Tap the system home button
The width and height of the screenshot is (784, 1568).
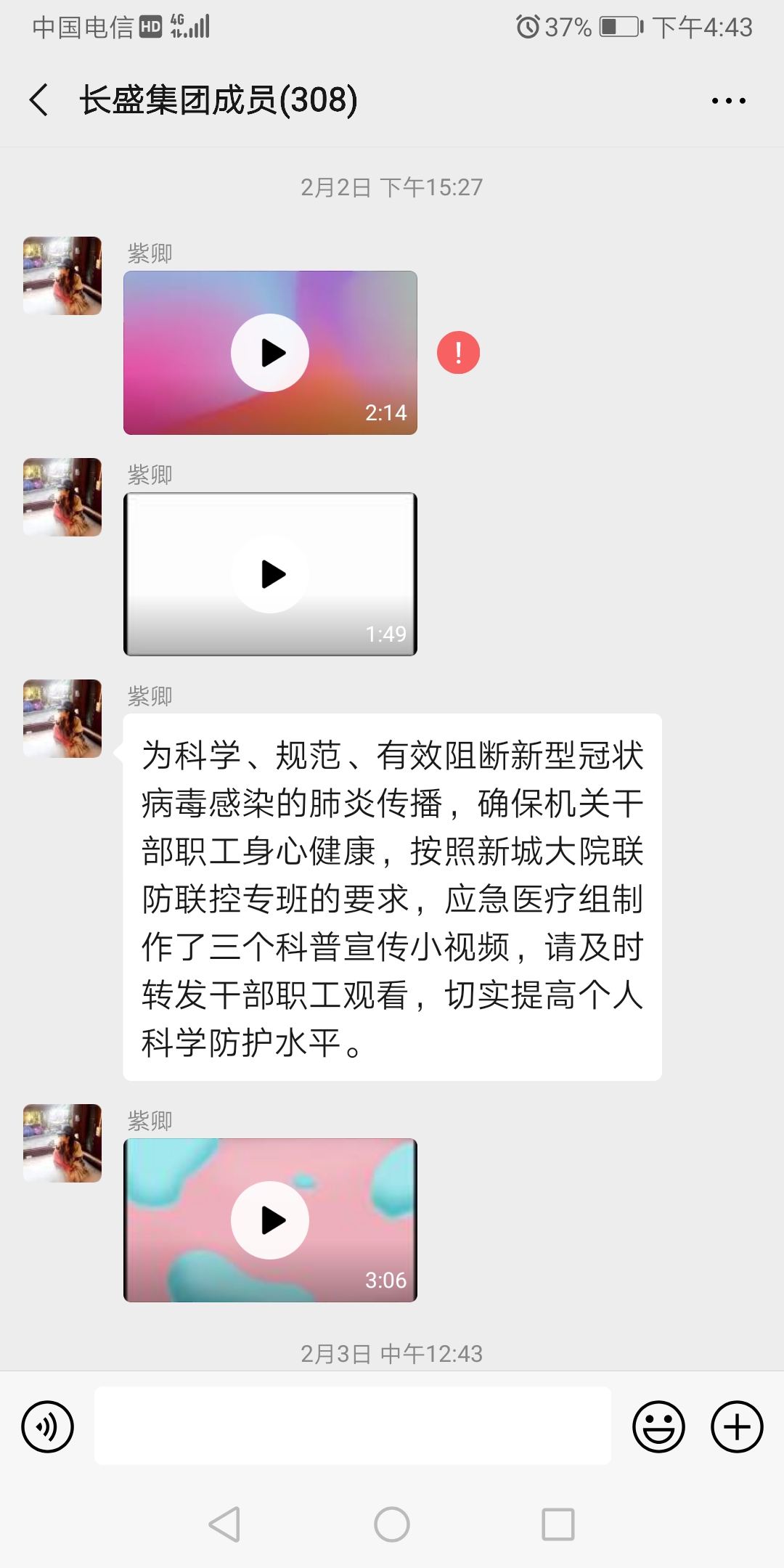pyautogui.click(x=392, y=1524)
